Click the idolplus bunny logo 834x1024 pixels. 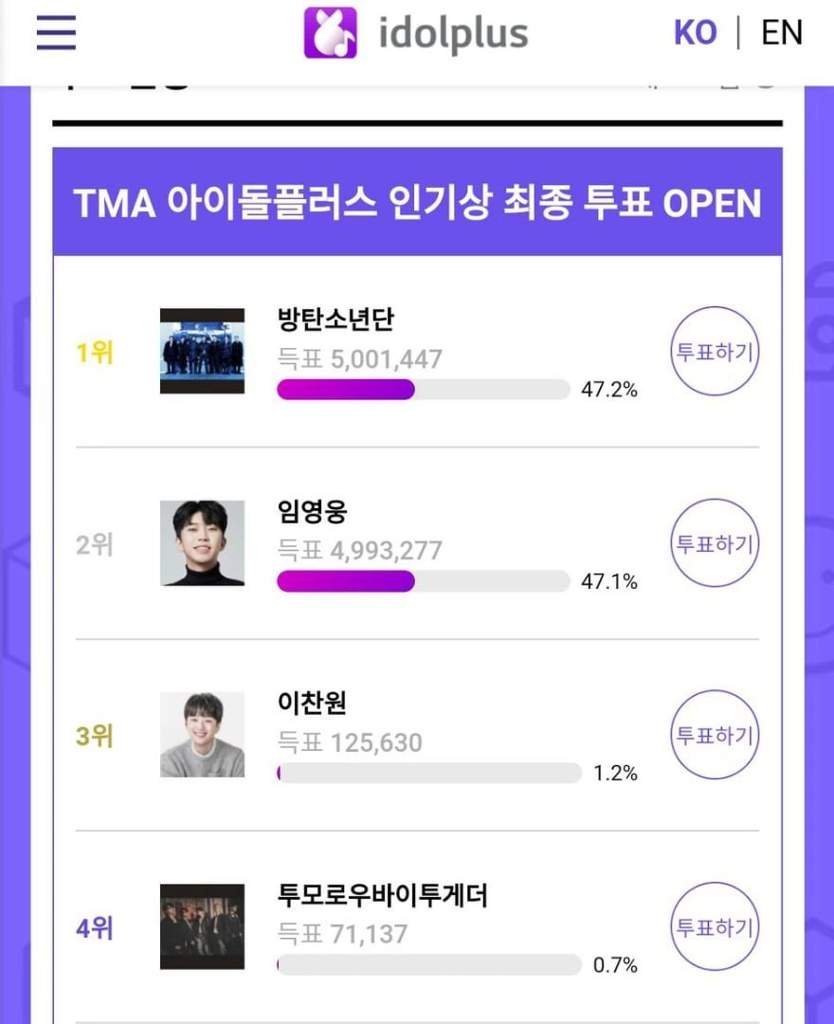coord(331,31)
